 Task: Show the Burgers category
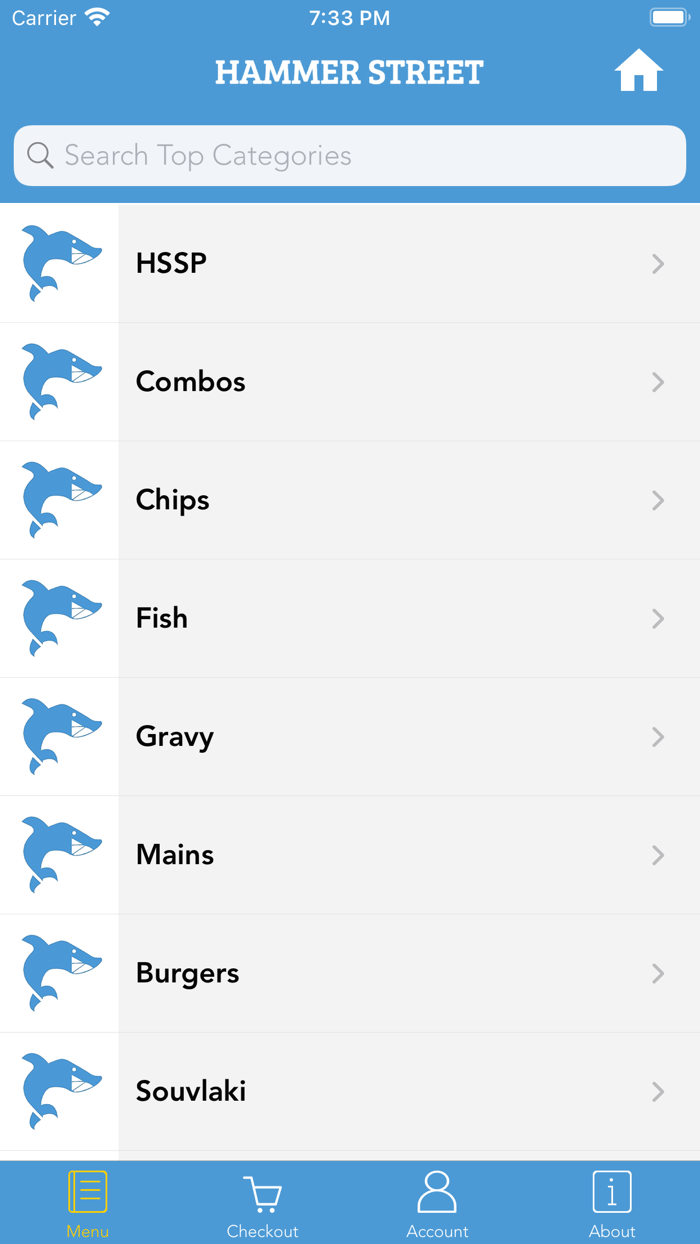pos(350,973)
